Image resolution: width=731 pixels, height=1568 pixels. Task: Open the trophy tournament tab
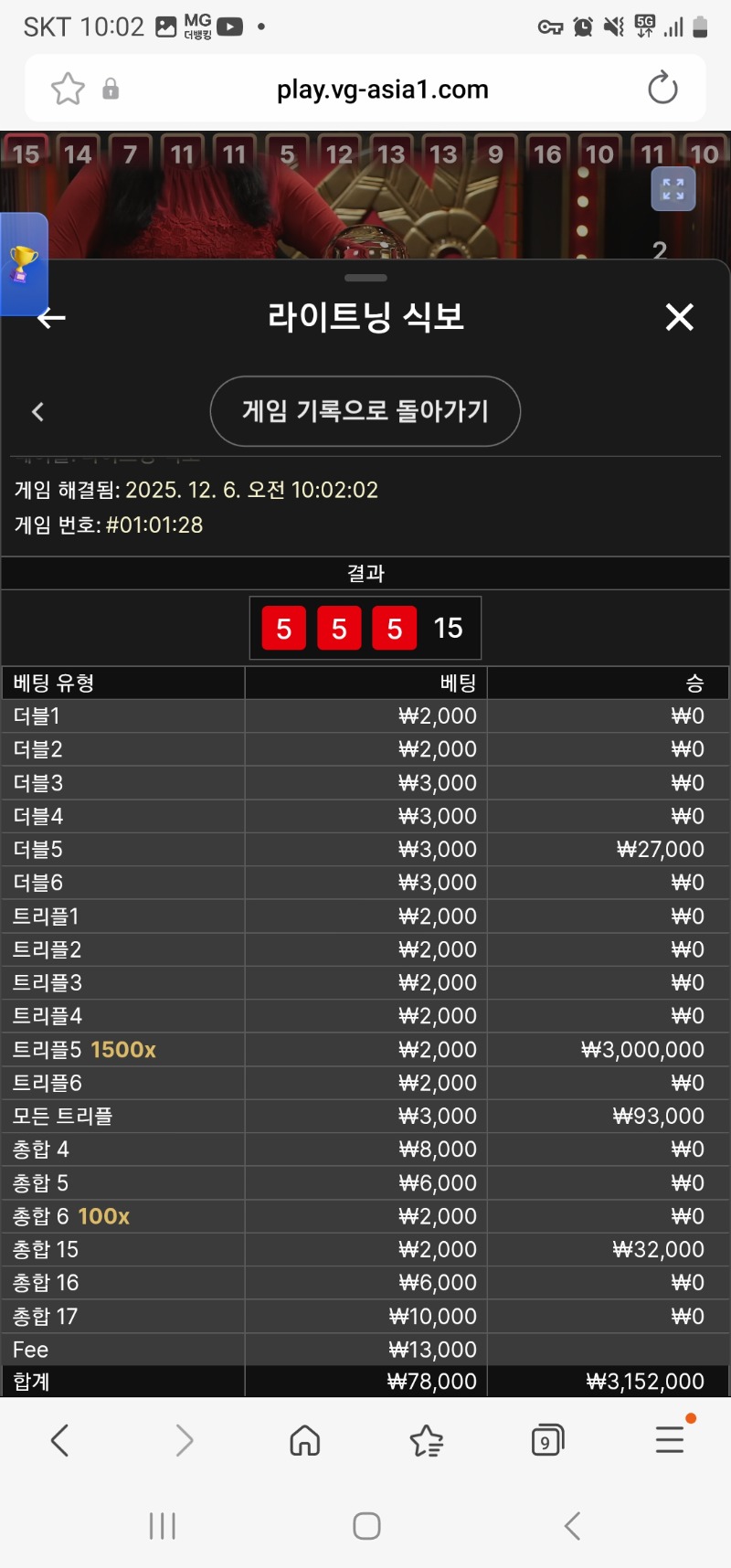(23, 264)
